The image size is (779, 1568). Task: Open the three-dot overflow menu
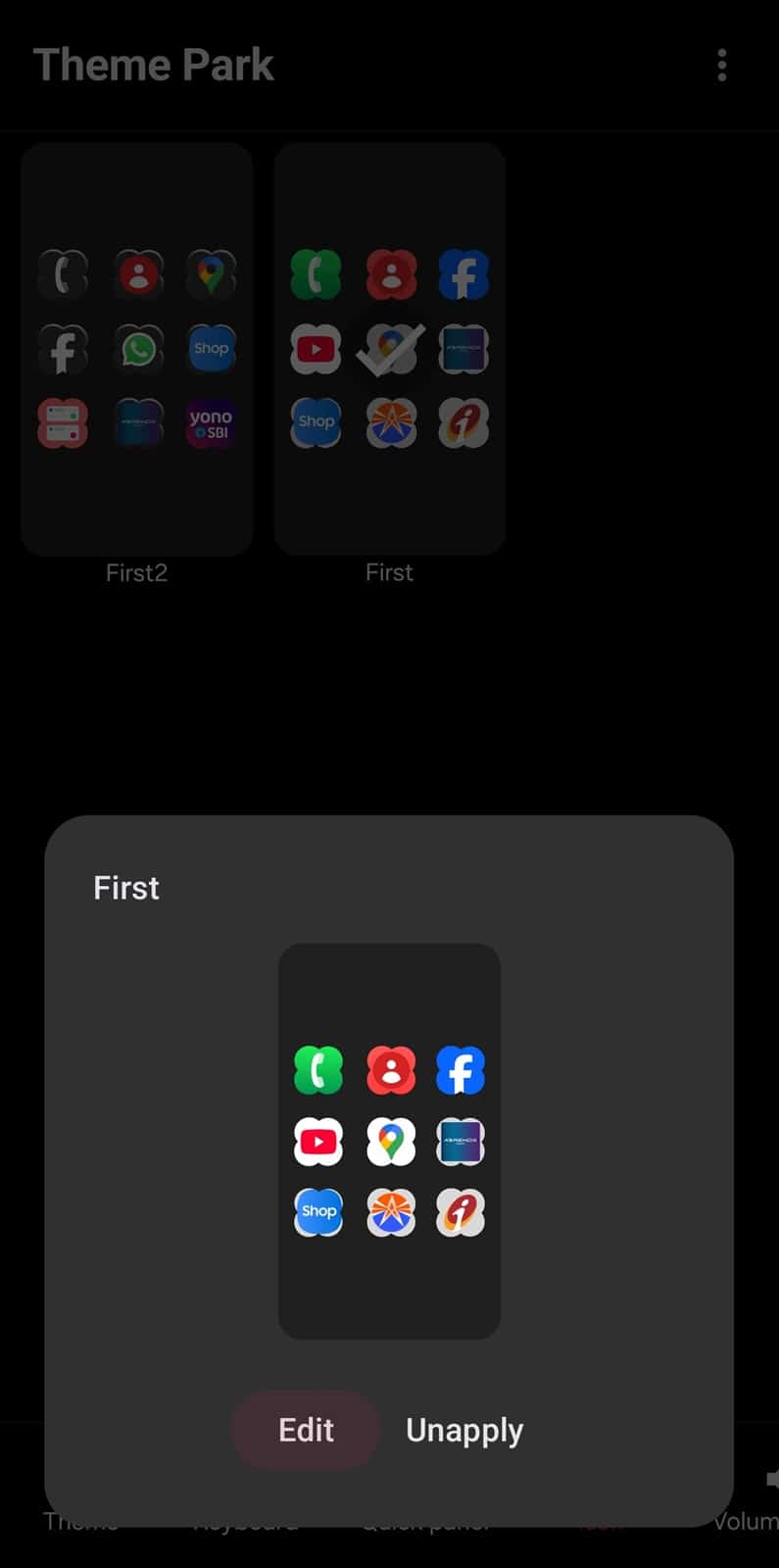click(722, 66)
